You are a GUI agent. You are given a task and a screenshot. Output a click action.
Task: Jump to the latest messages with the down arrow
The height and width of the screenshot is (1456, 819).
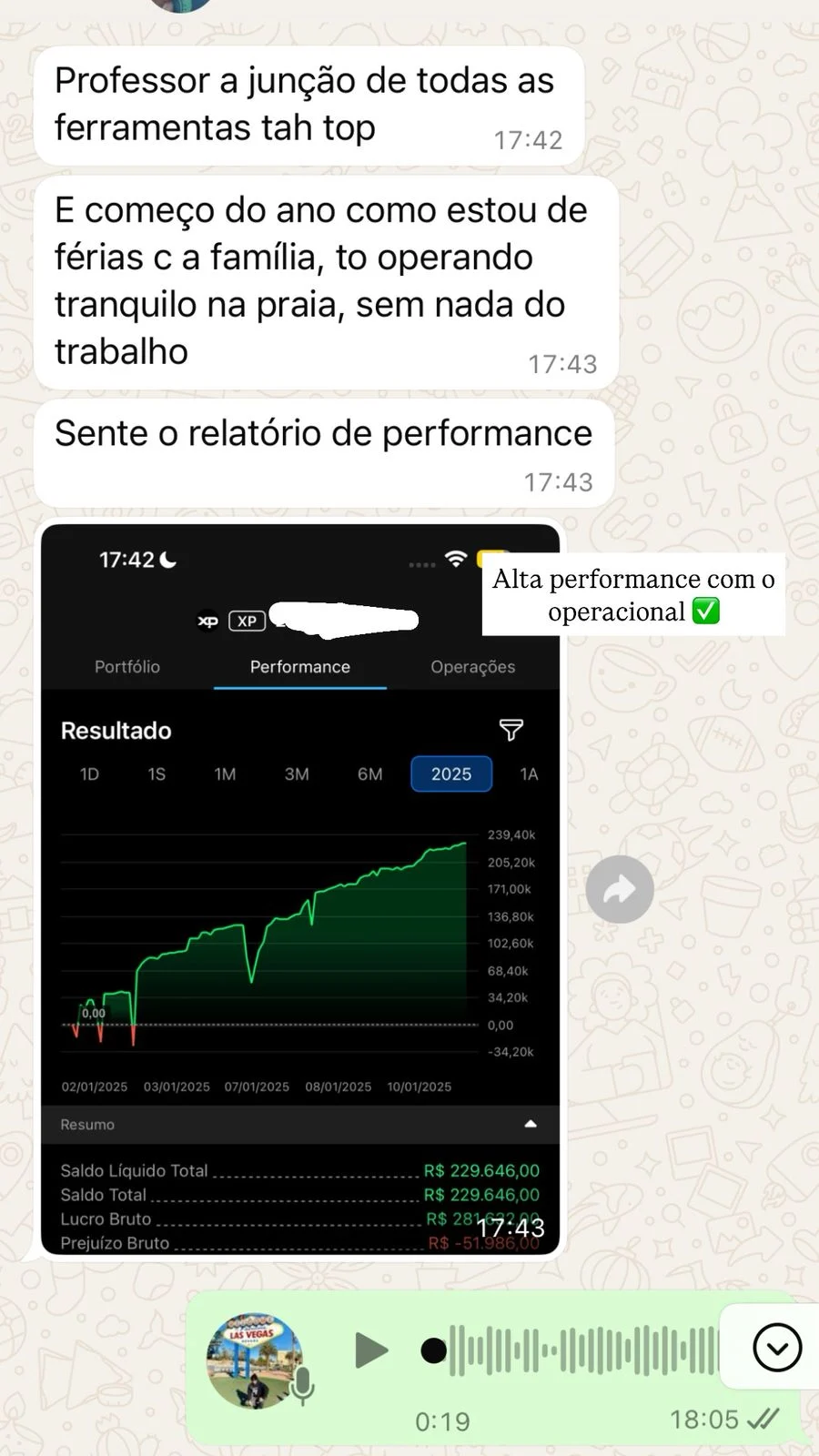coord(777,1348)
